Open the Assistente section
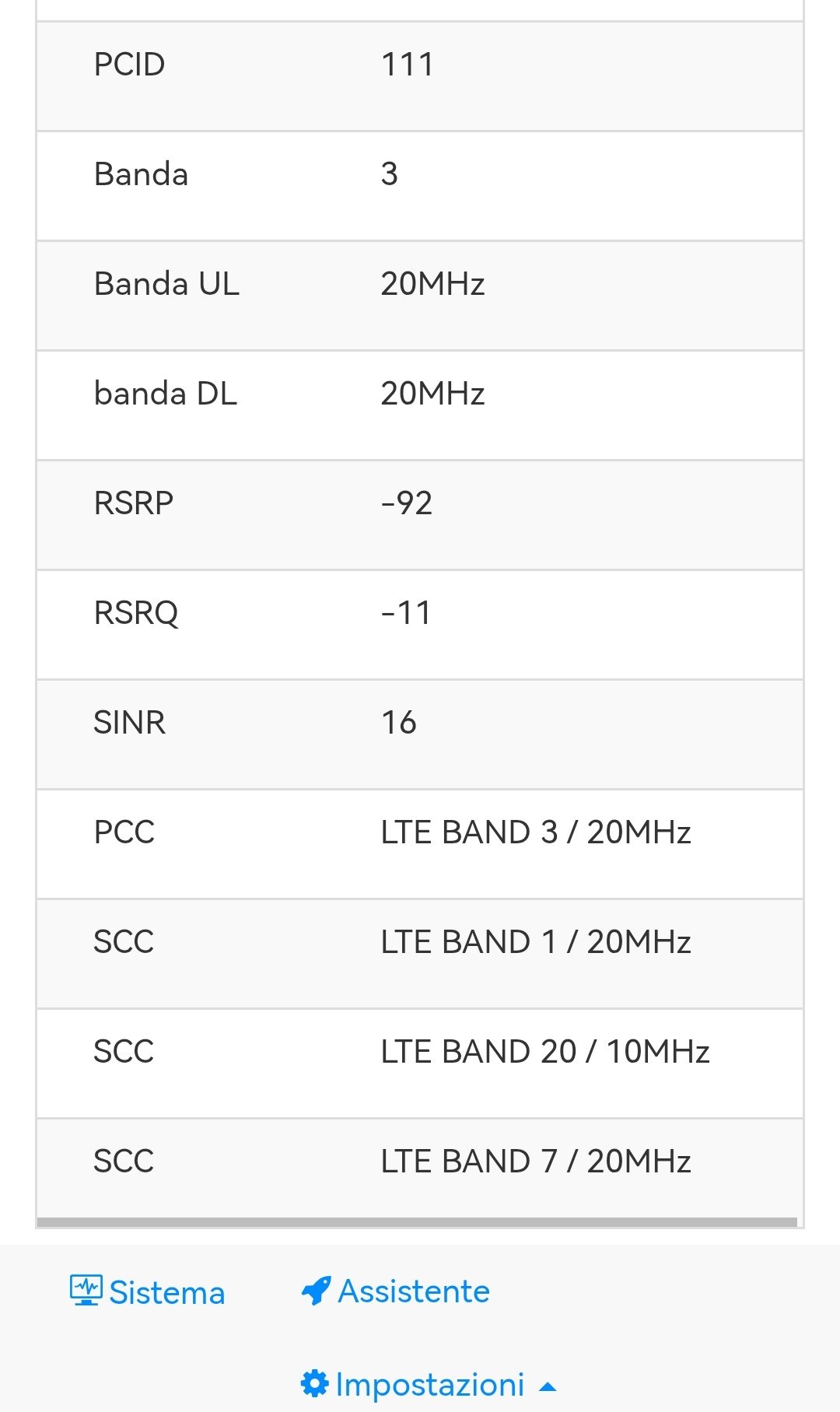 pyautogui.click(x=396, y=1291)
